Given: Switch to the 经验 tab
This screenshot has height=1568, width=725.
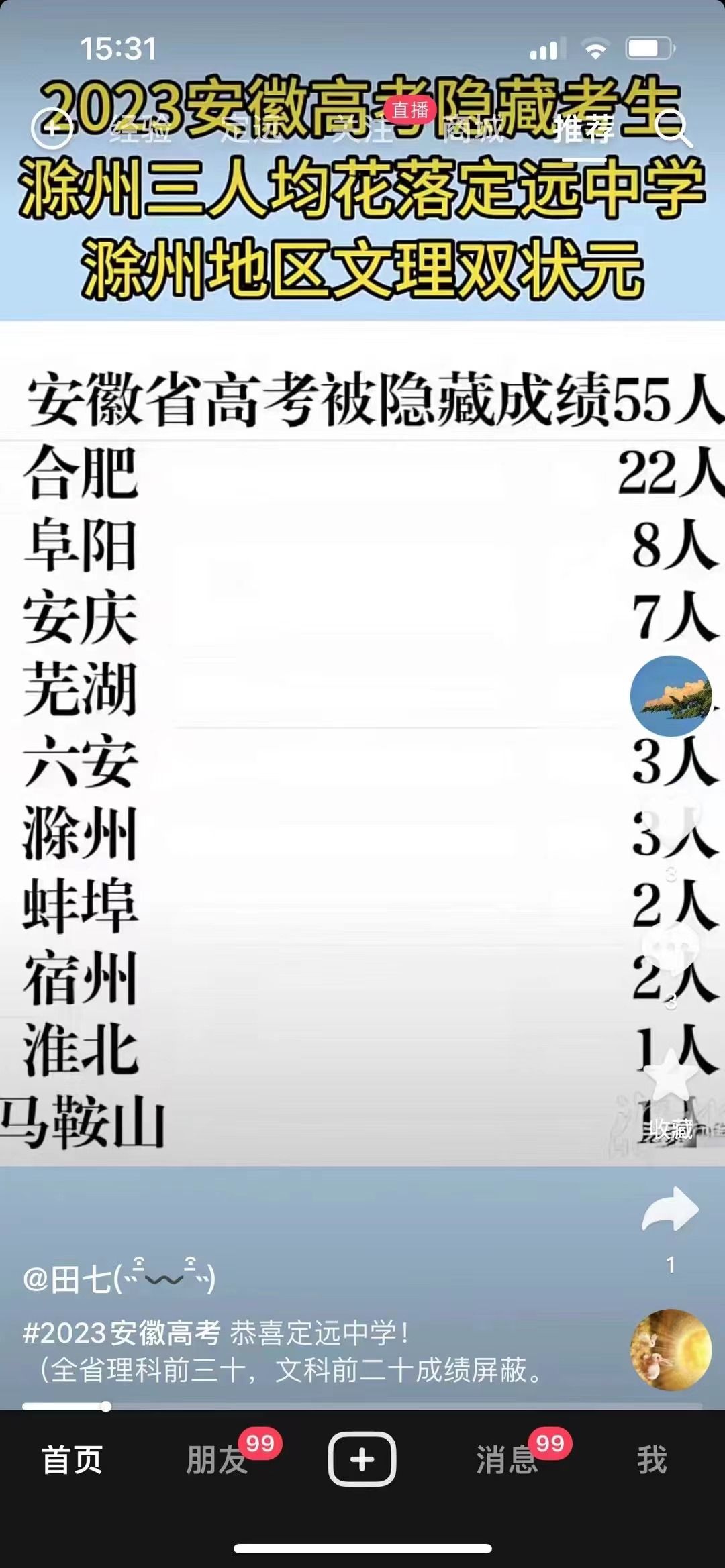Looking at the screenshot, I should pos(140,129).
